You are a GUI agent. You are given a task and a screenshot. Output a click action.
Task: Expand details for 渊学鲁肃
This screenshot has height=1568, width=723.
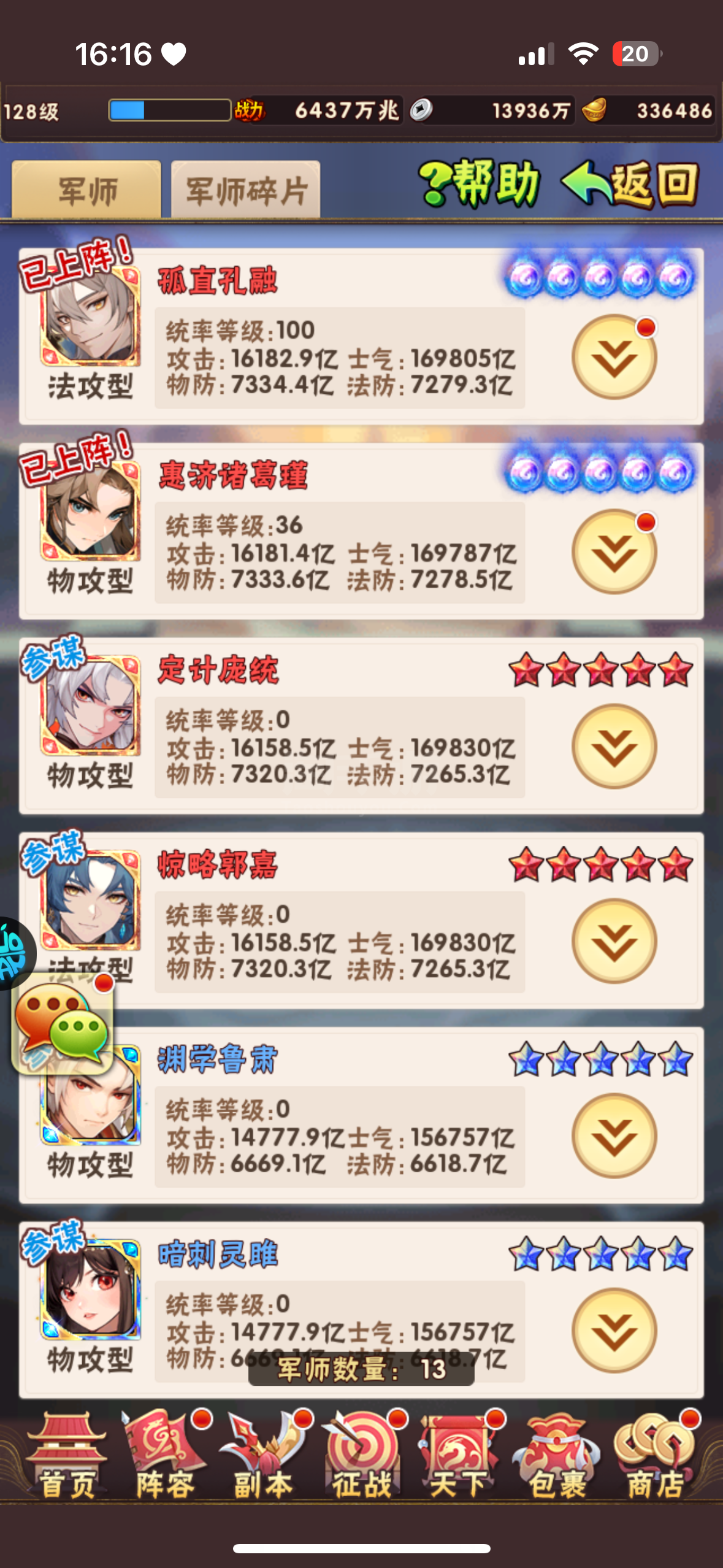tap(614, 1135)
